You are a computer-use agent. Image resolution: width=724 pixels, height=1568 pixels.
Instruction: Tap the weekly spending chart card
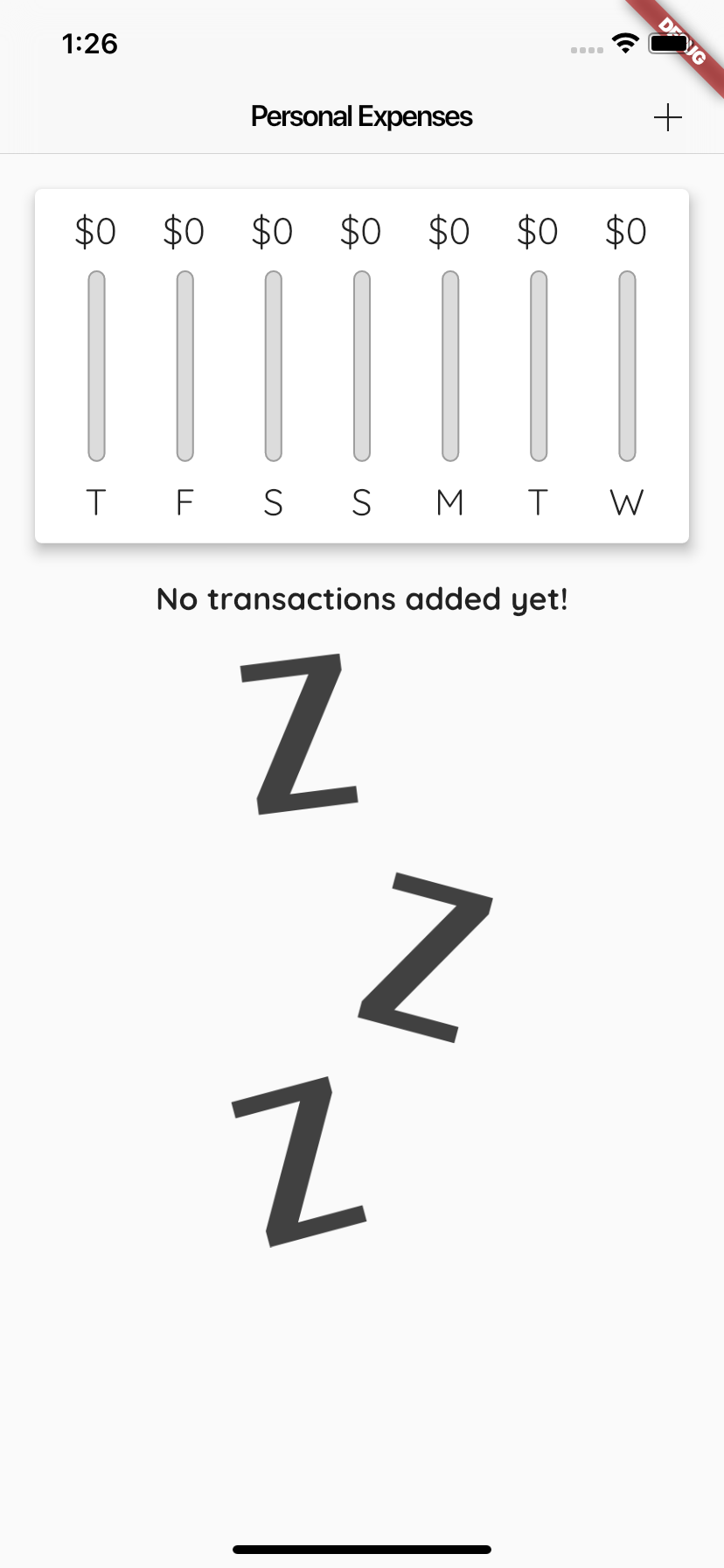[x=361, y=365]
